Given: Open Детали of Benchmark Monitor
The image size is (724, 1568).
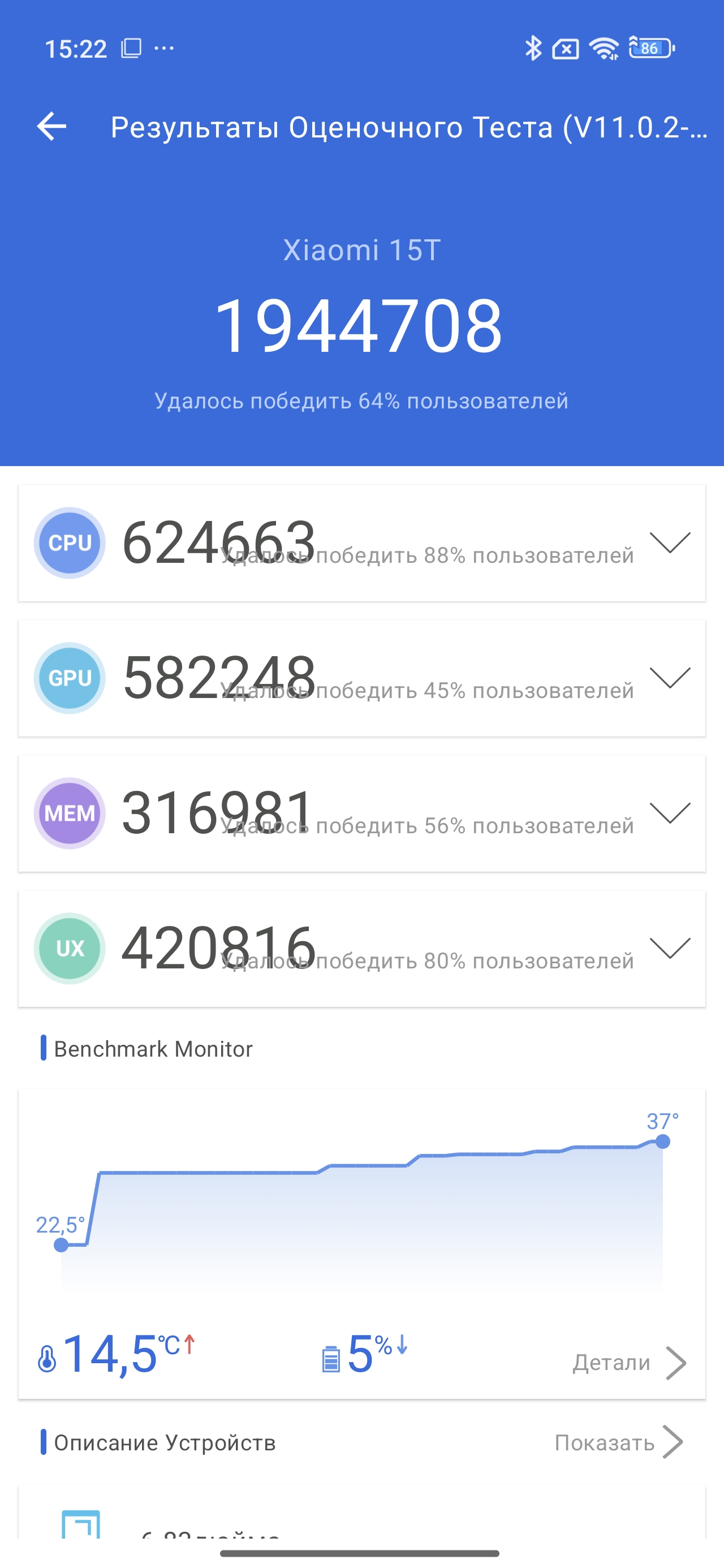Looking at the screenshot, I should [628, 1362].
